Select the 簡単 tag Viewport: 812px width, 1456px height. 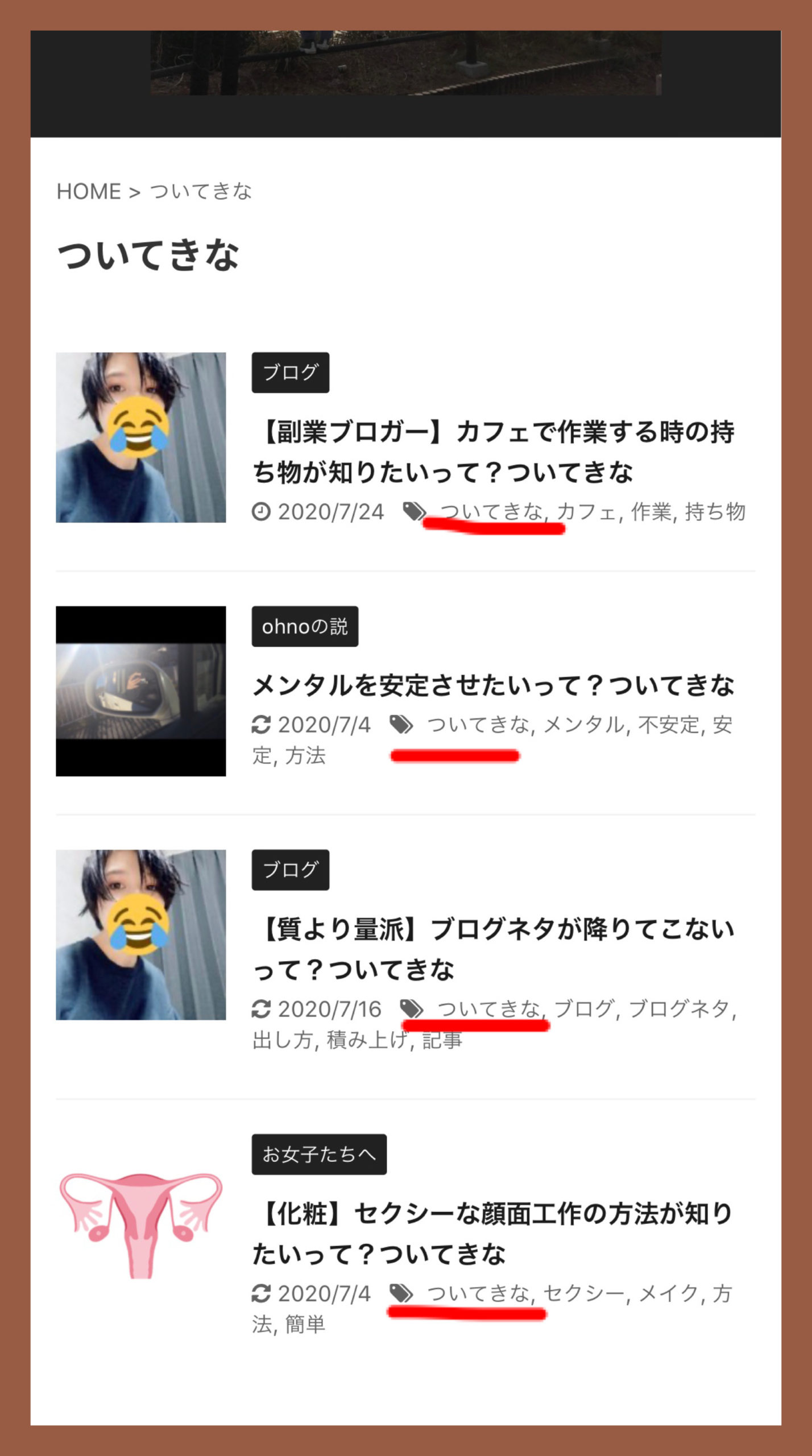point(305,1325)
